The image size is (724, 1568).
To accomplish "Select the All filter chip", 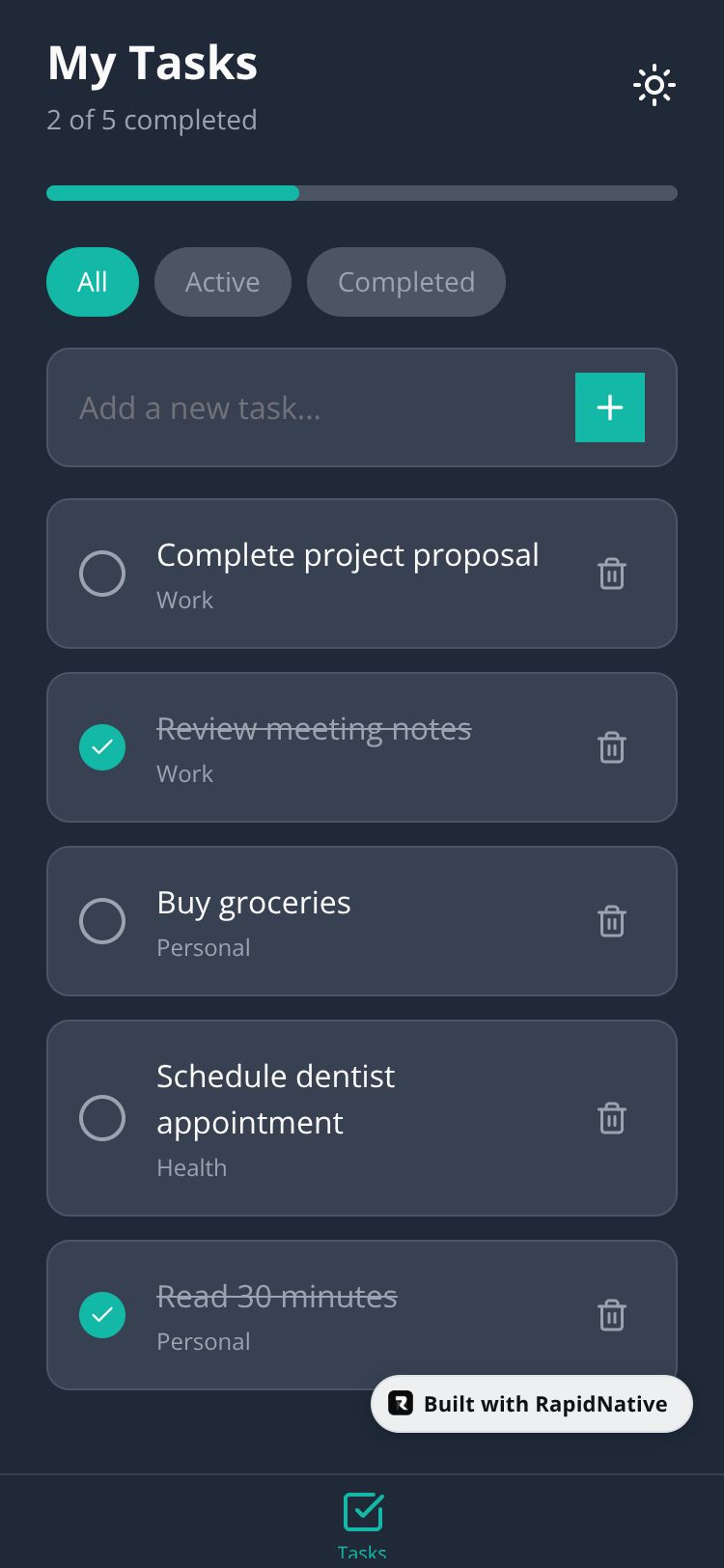I will click(x=93, y=282).
